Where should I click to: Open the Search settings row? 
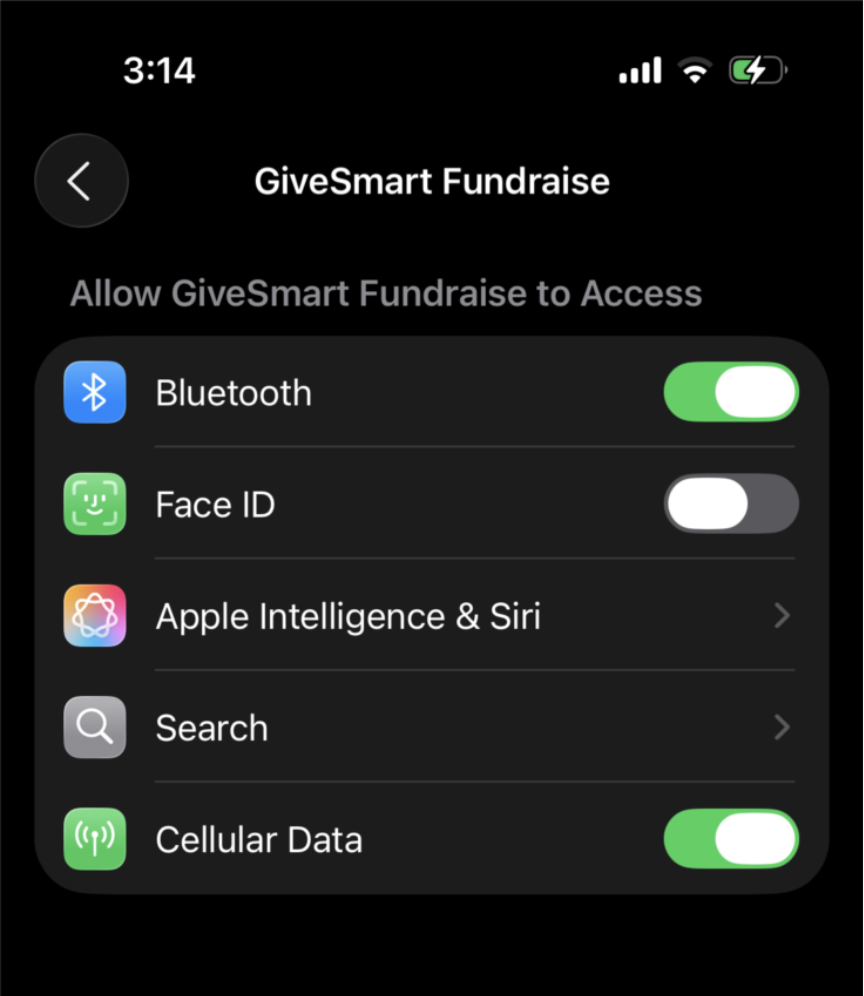pos(430,728)
